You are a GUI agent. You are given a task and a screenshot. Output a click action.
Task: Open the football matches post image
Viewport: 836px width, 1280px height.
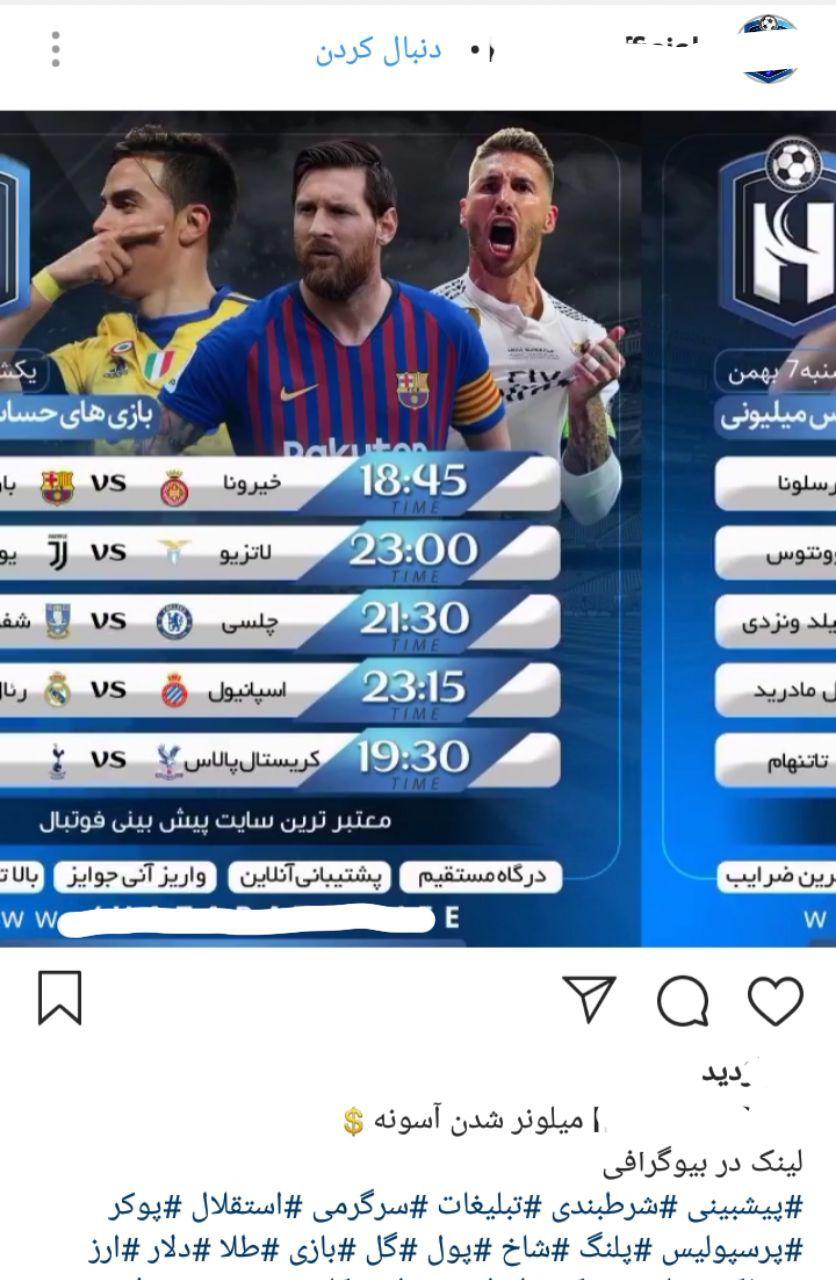coord(418,528)
